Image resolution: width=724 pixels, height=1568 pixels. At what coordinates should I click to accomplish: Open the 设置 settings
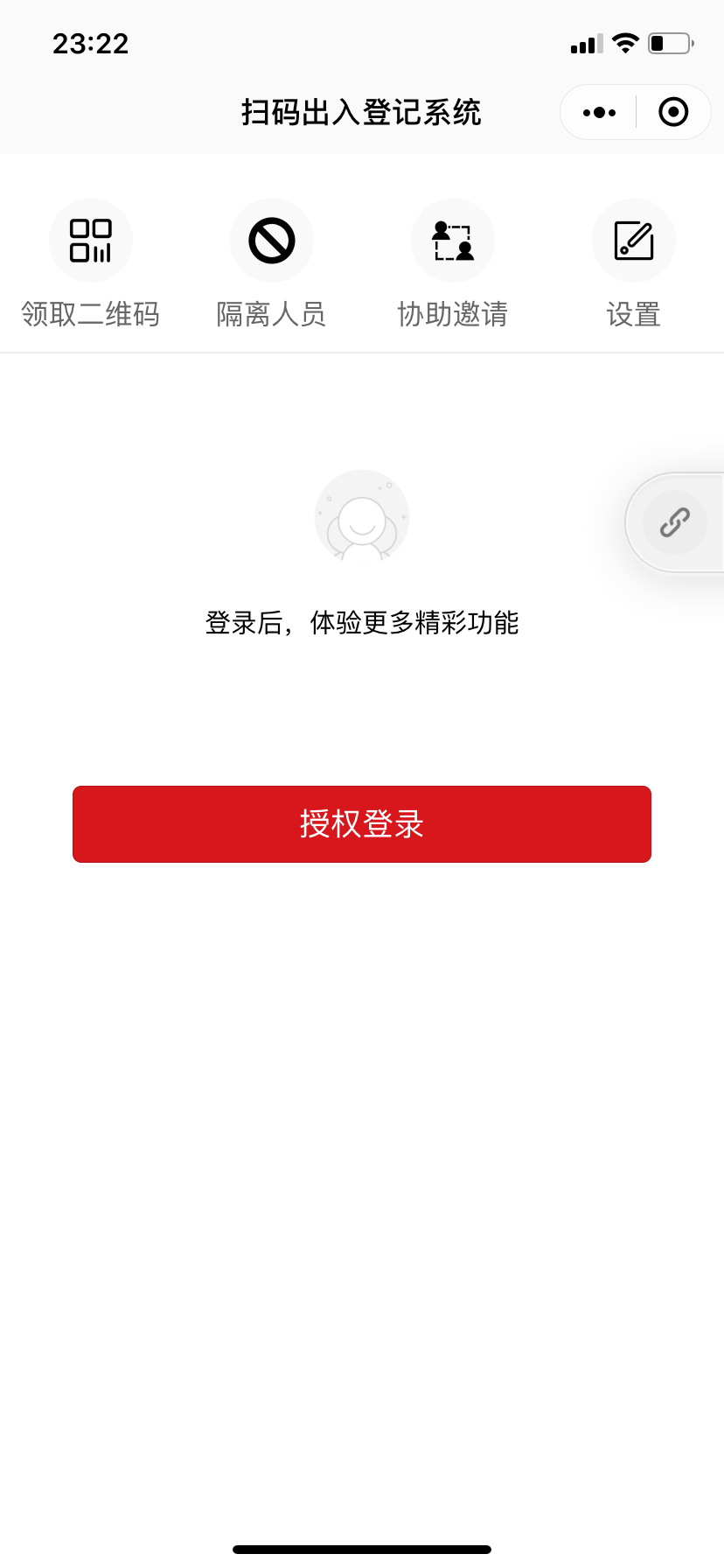pos(633,264)
